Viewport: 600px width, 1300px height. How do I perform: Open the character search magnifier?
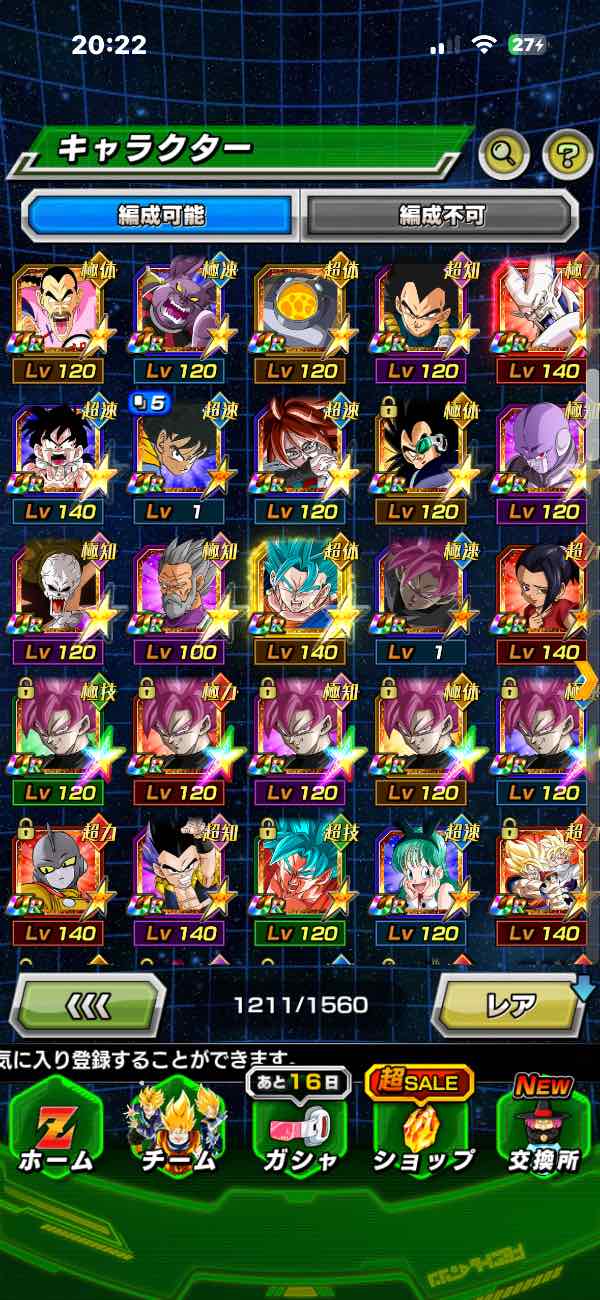(x=503, y=153)
